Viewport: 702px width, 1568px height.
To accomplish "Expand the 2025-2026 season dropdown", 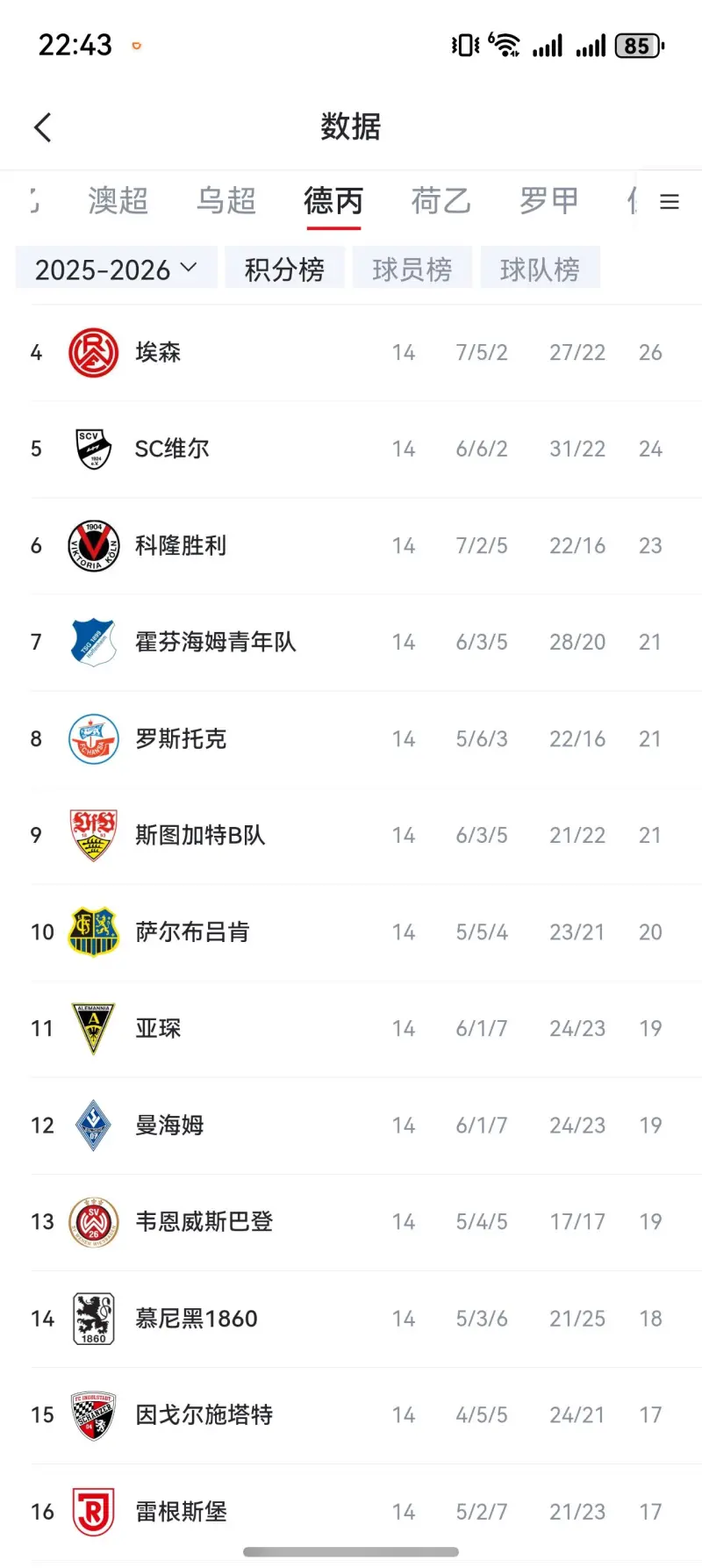I will [x=116, y=269].
